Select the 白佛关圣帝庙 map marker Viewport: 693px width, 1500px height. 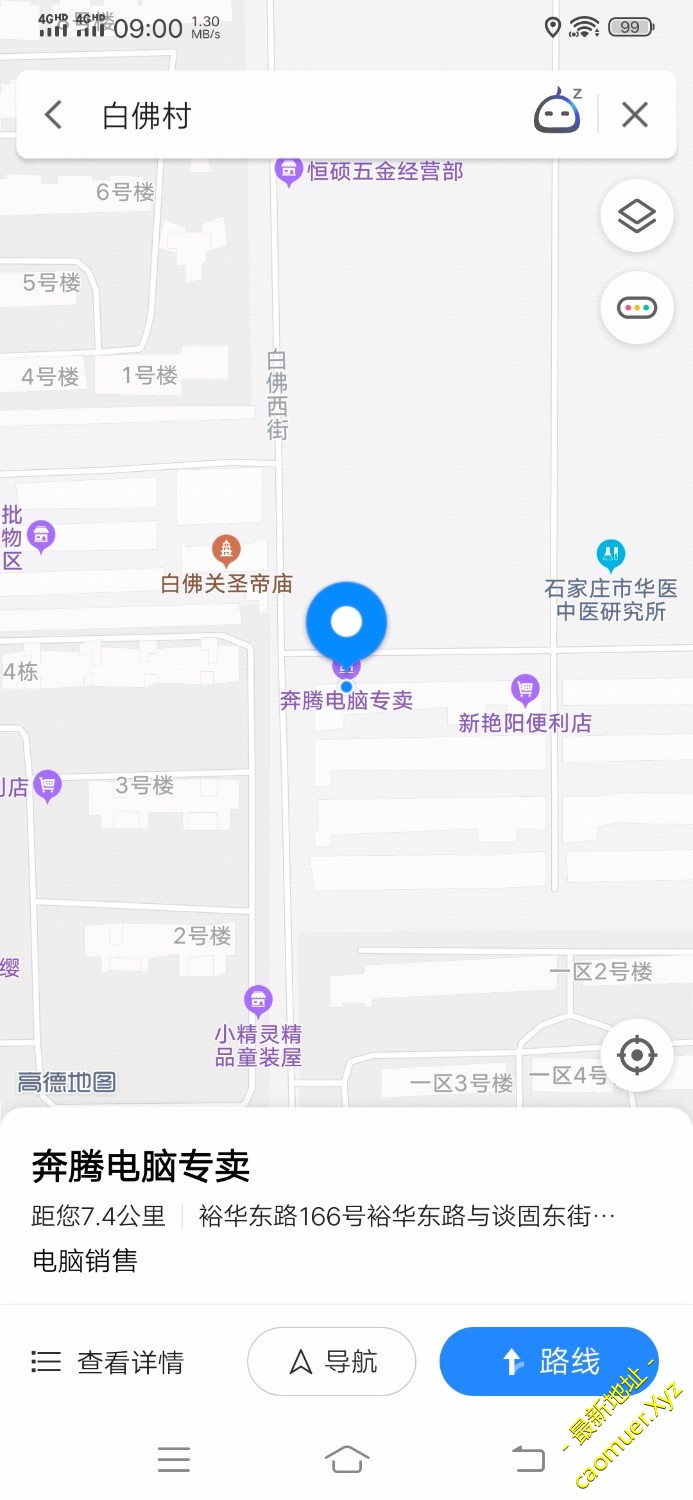(227, 550)
